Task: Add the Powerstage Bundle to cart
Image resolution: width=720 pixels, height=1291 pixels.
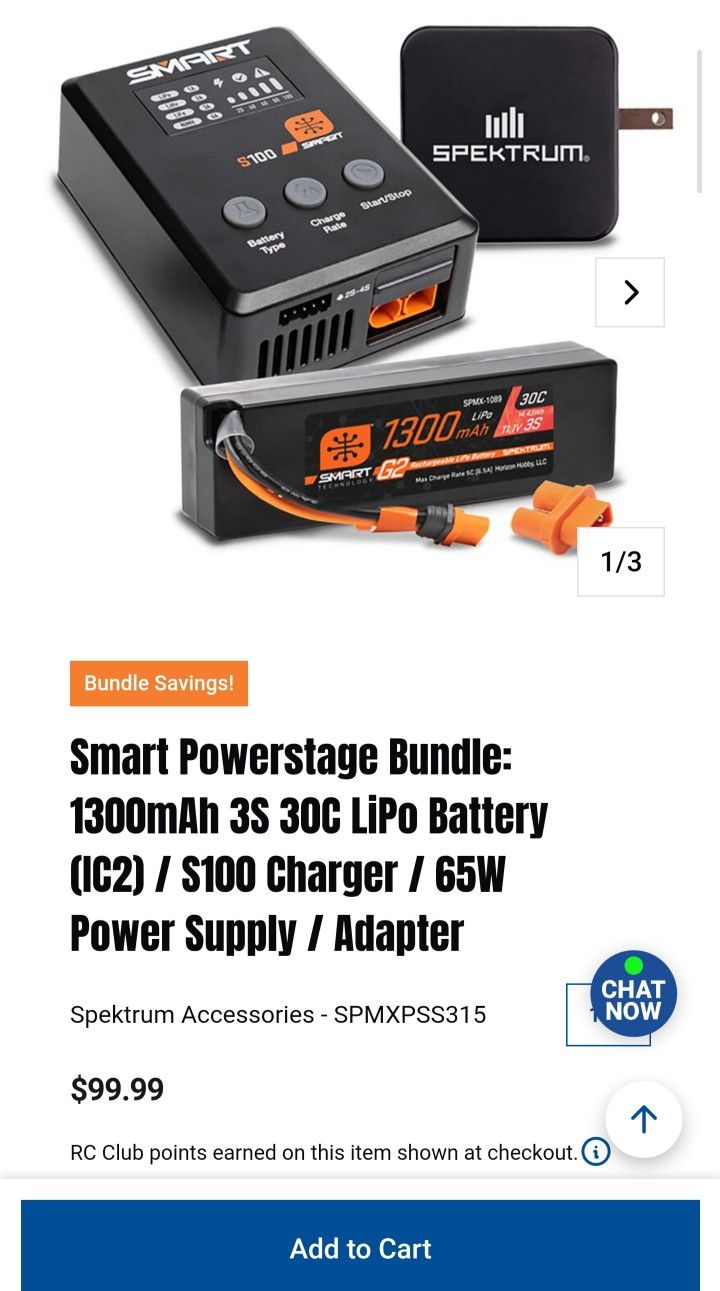Action: coord(360,1247)
